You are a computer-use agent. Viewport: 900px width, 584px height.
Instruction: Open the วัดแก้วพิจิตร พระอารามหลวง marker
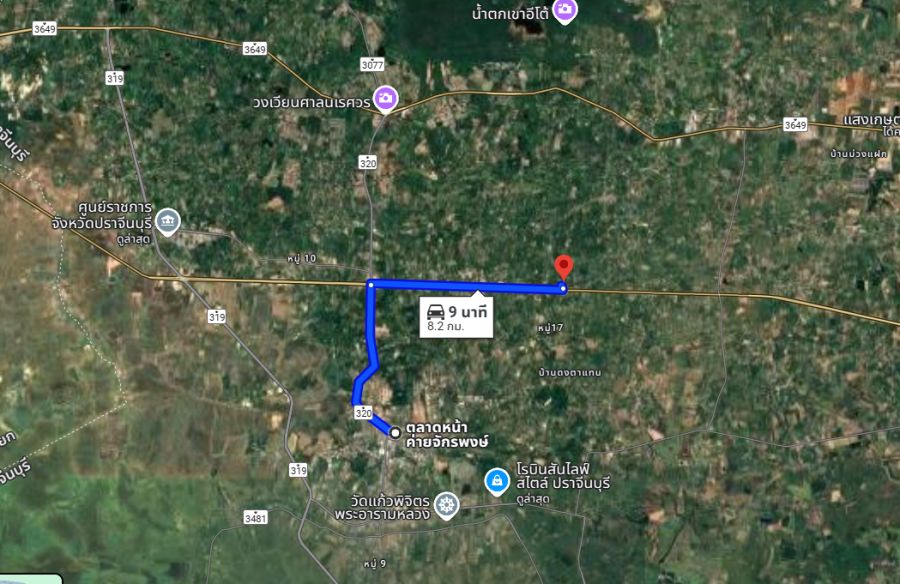click(x=446, y=505)
